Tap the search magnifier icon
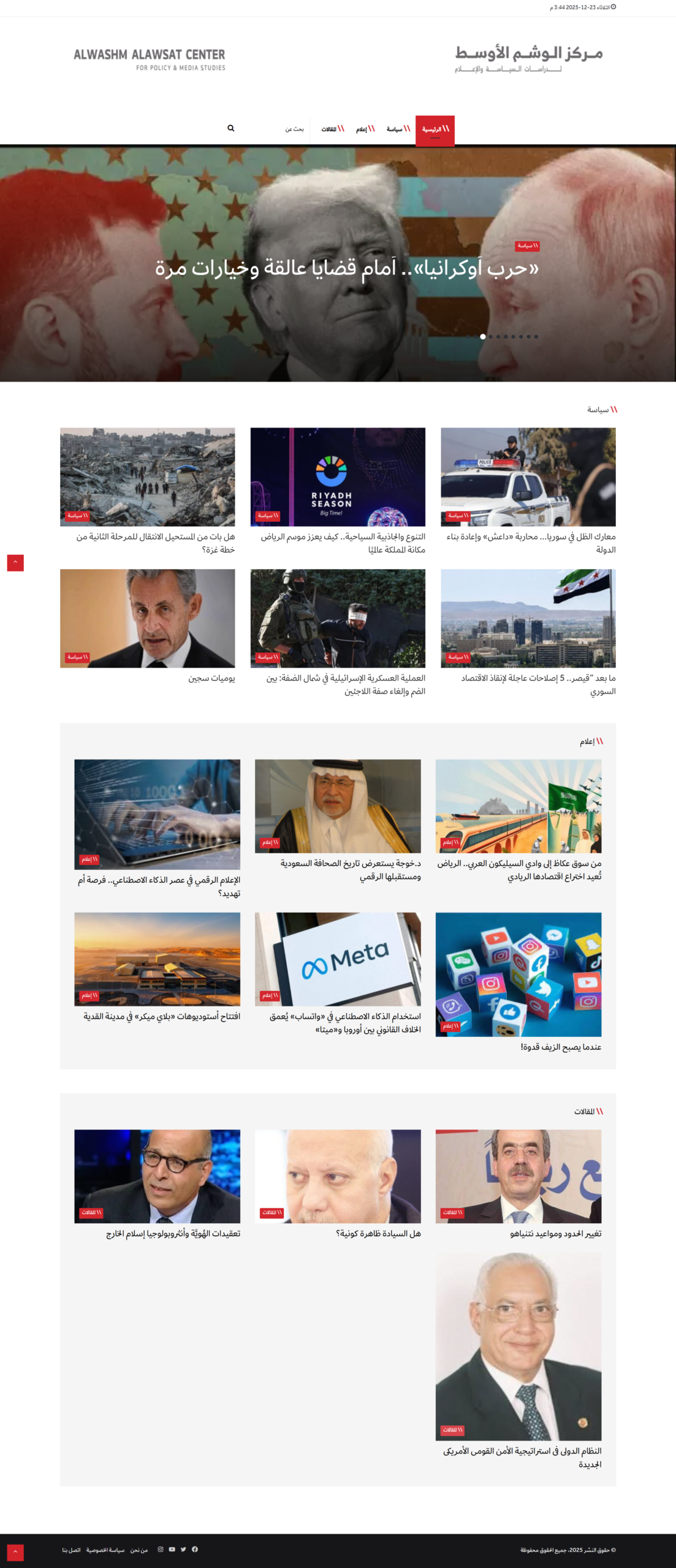The image size is (676, 1568). [x=231, y=128]
